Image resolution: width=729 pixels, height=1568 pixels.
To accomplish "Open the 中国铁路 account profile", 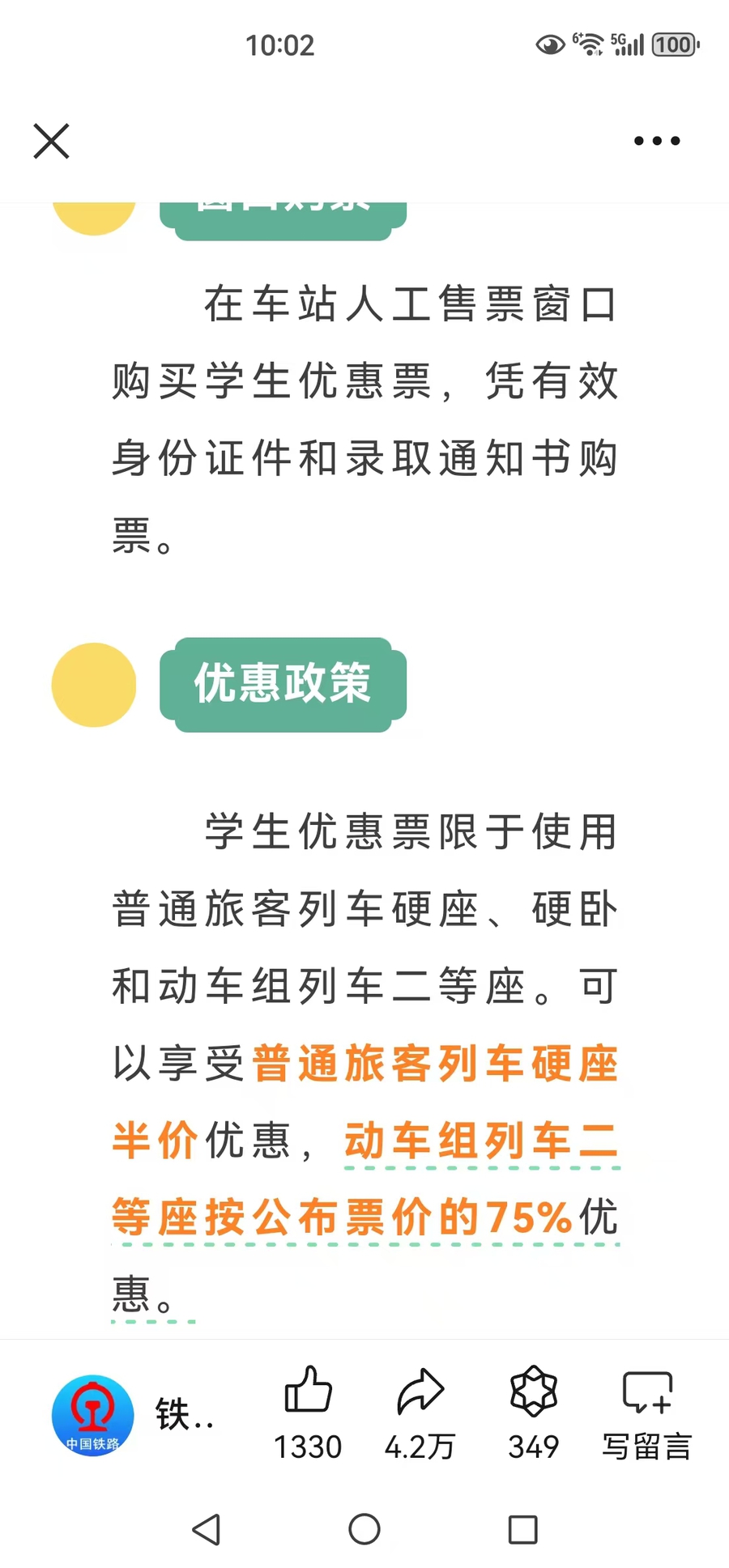I will (93, 1414).
